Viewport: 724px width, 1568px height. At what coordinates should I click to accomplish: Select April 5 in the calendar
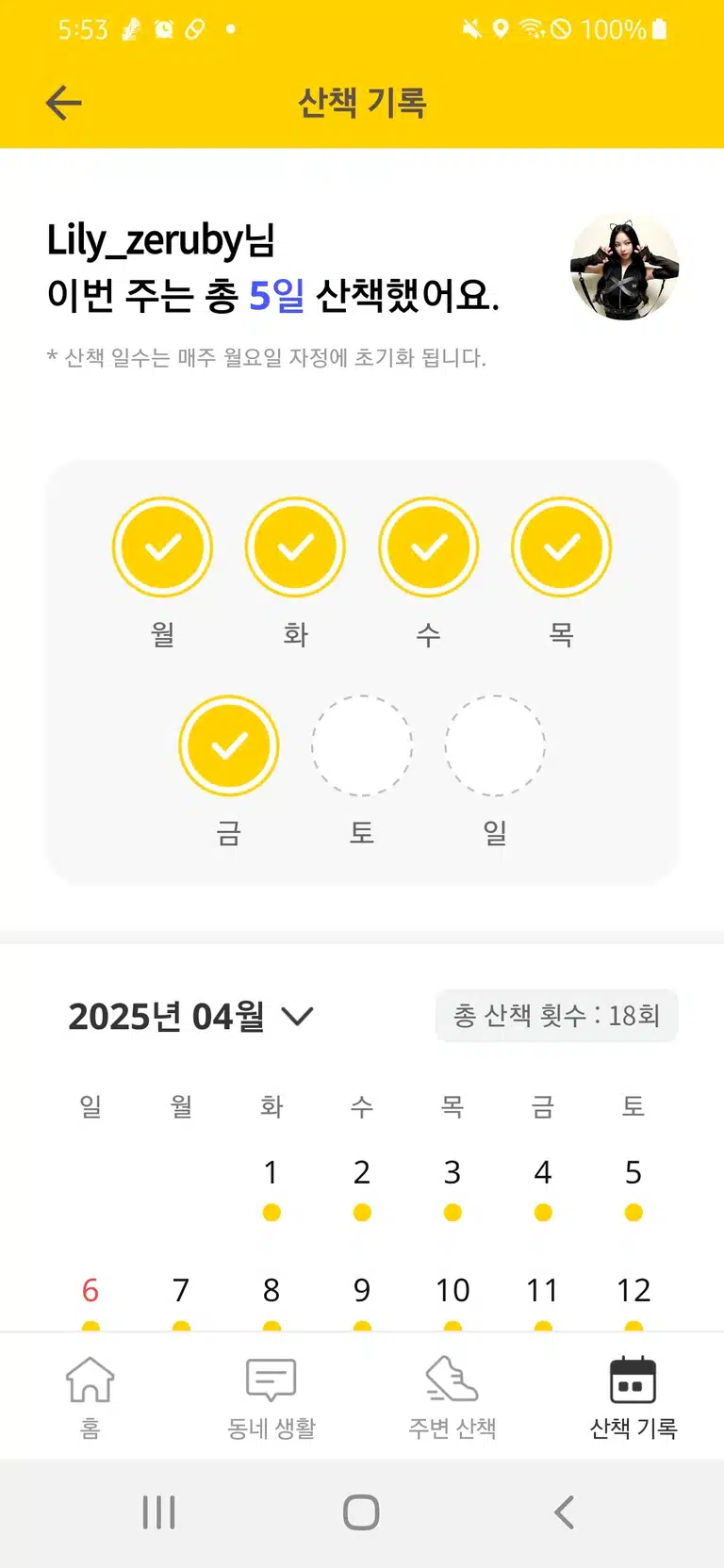pyautogui.click(x=633, y=1185)
